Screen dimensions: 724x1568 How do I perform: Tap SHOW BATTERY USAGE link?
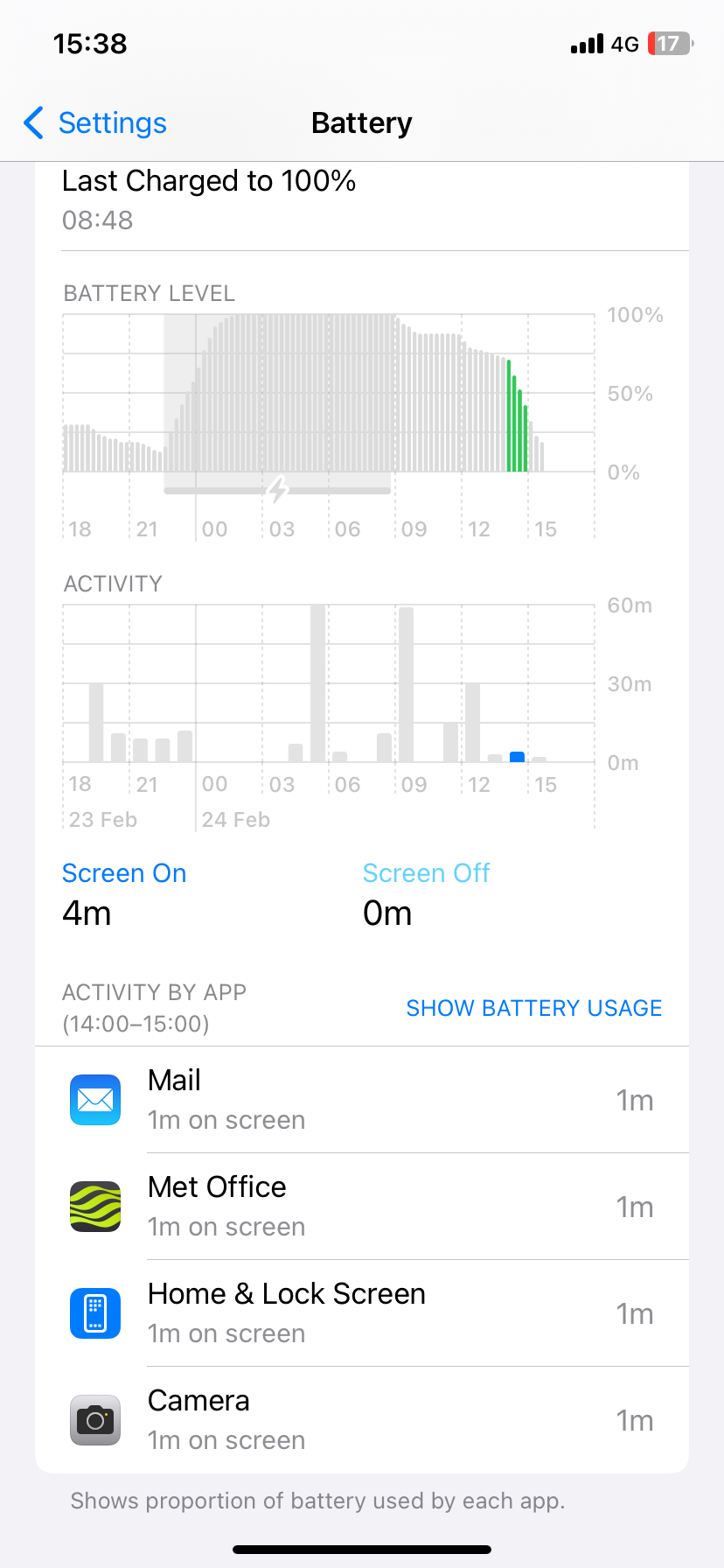533,1008
